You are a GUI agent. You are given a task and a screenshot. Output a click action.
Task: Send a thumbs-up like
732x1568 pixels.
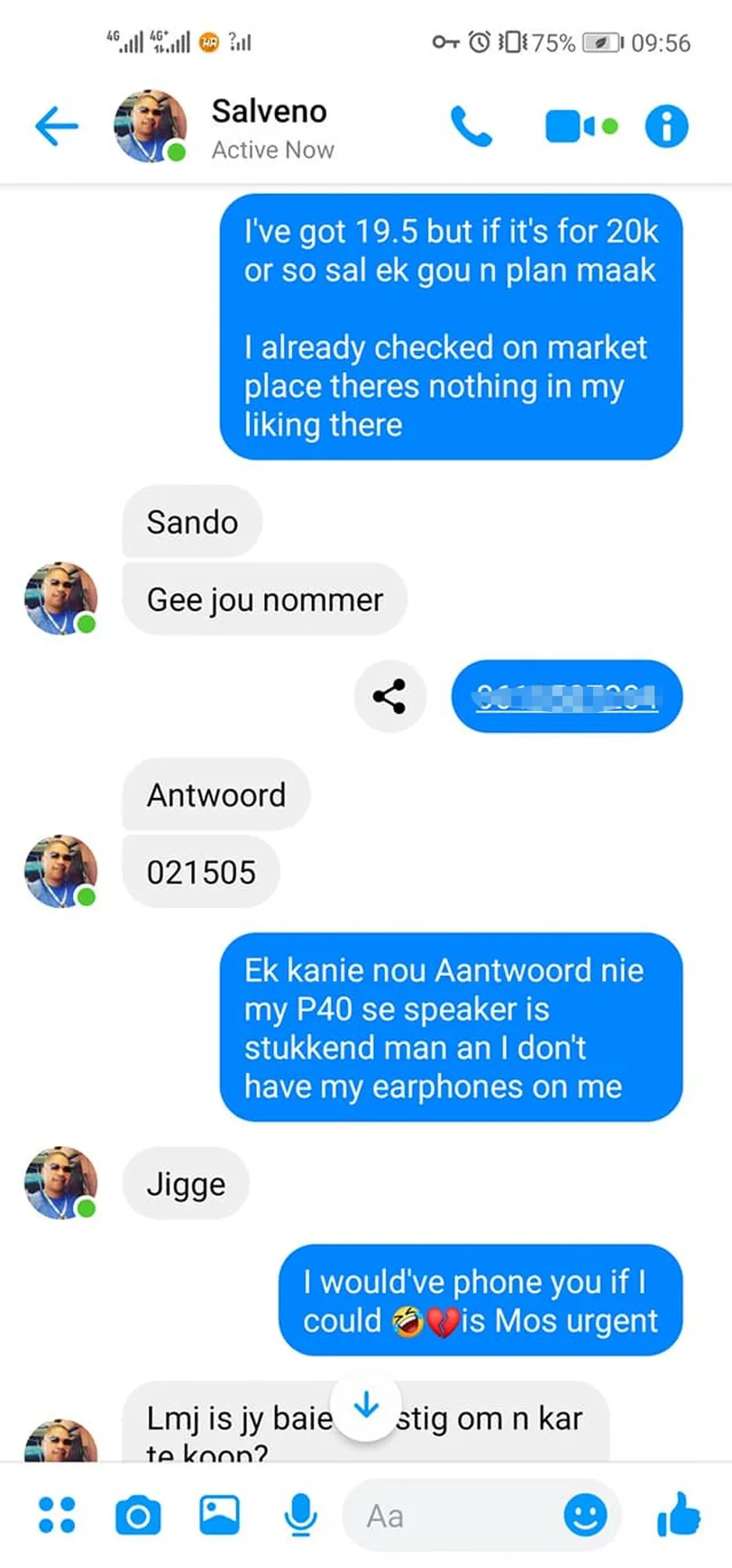click(679, 1515)
